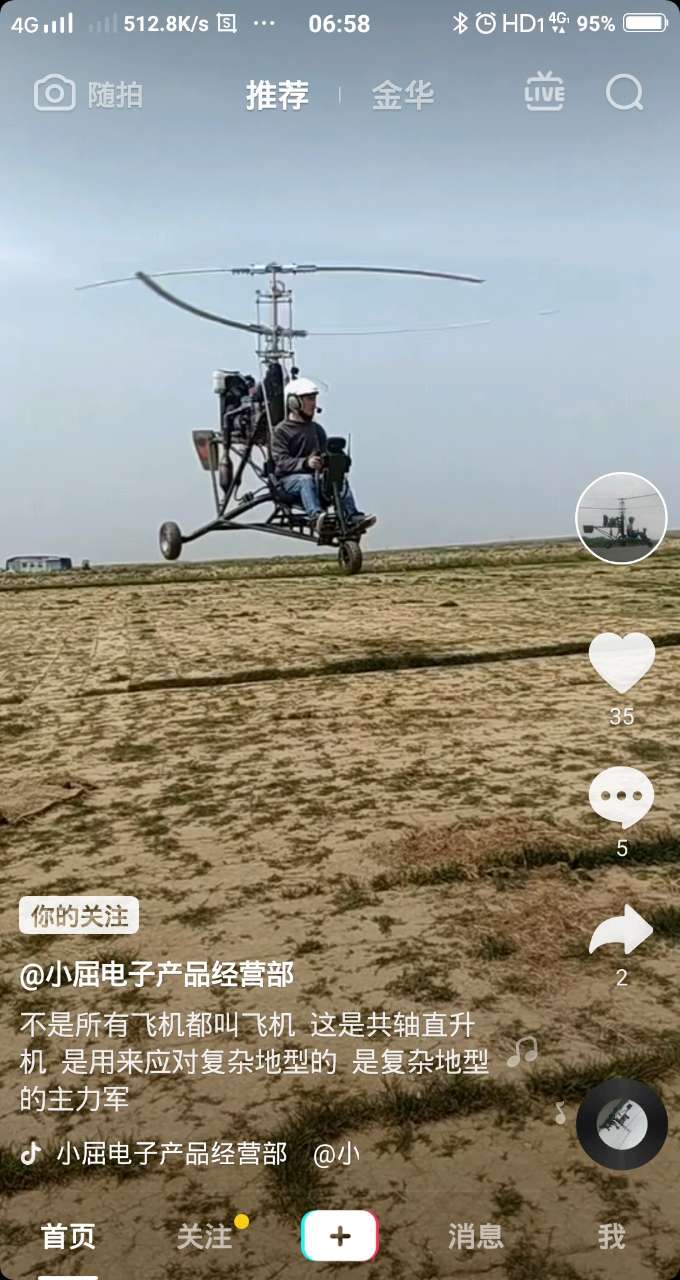Like this video with the heart
The image size is (680, 1280).
point(621,662)
